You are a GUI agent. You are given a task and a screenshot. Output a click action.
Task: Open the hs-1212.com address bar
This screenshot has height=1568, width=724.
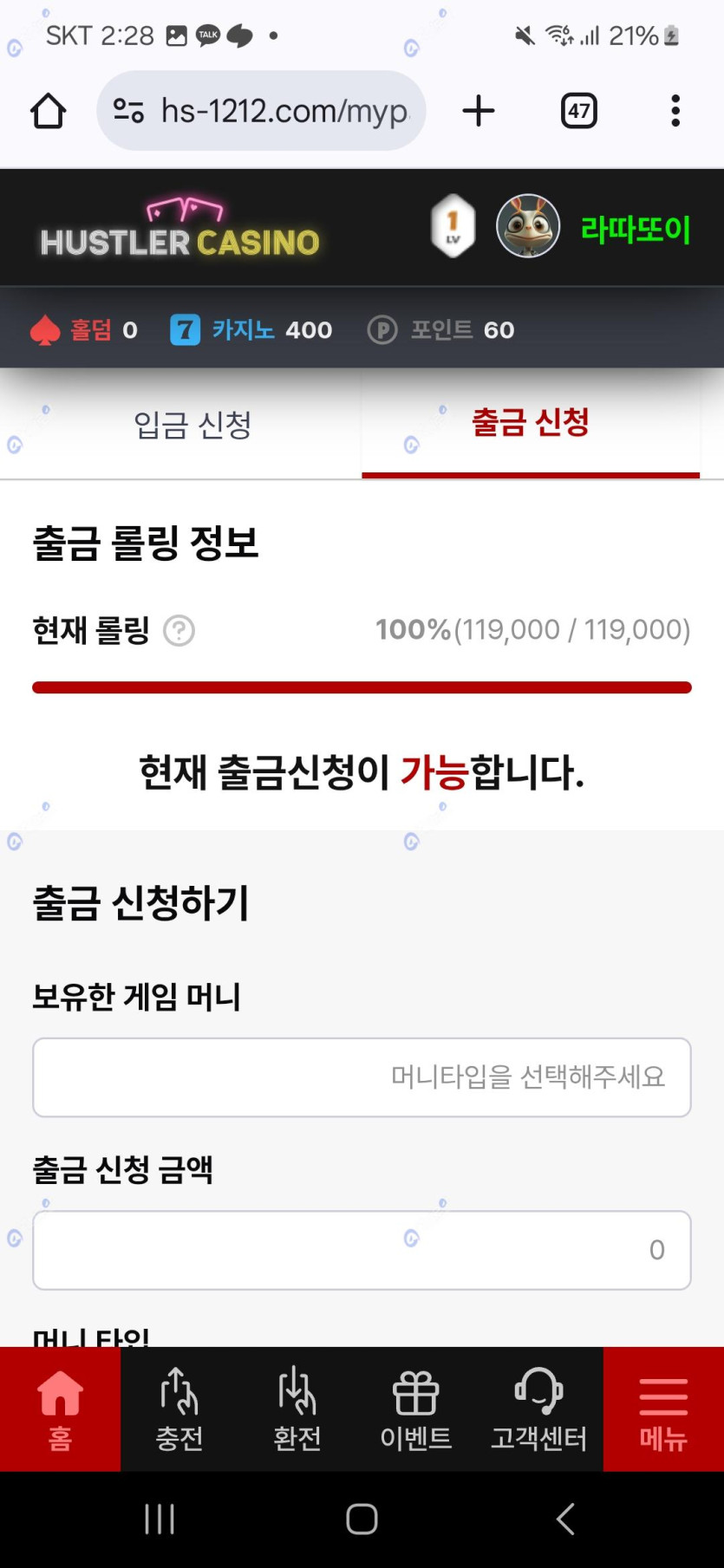[261, 111]
